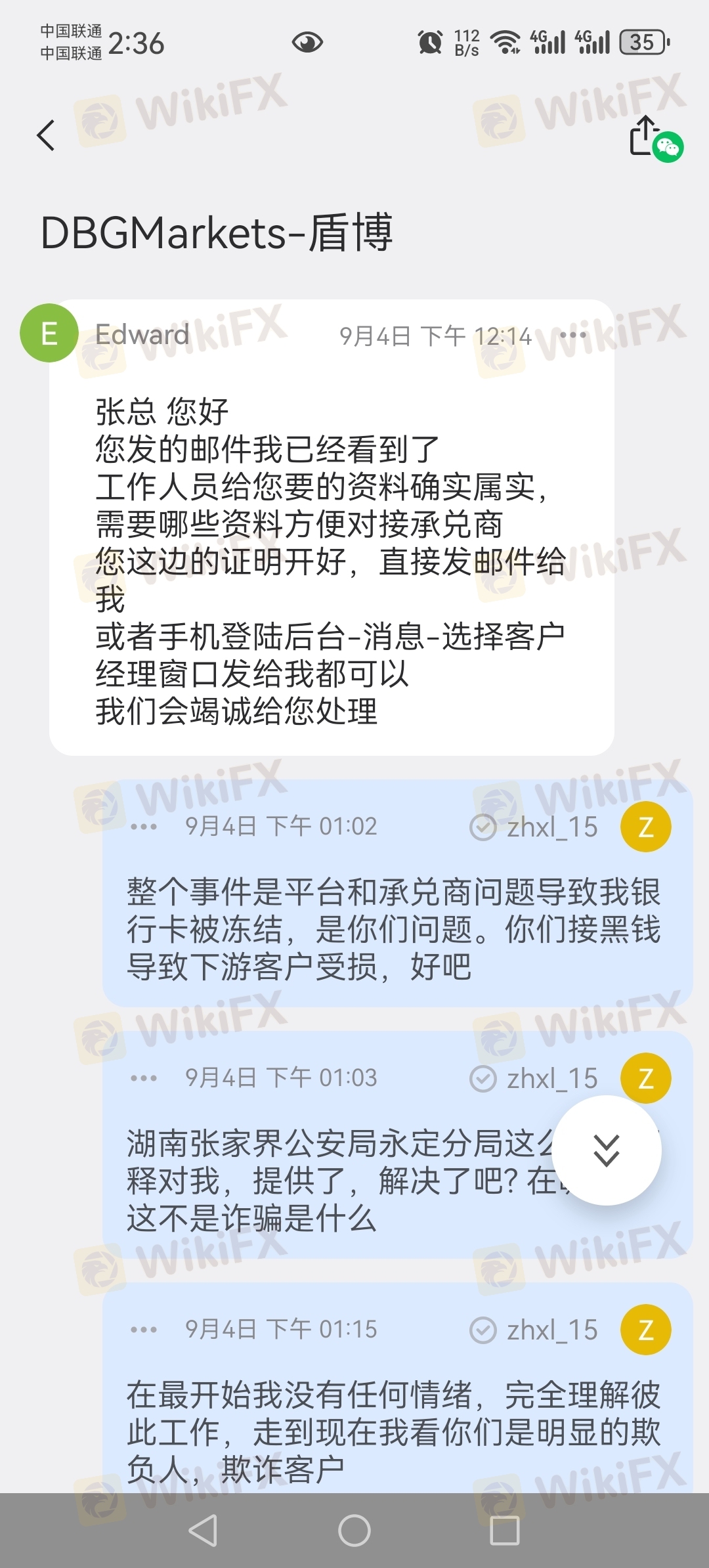Tap the system home button

click(x=354, y=1531)
